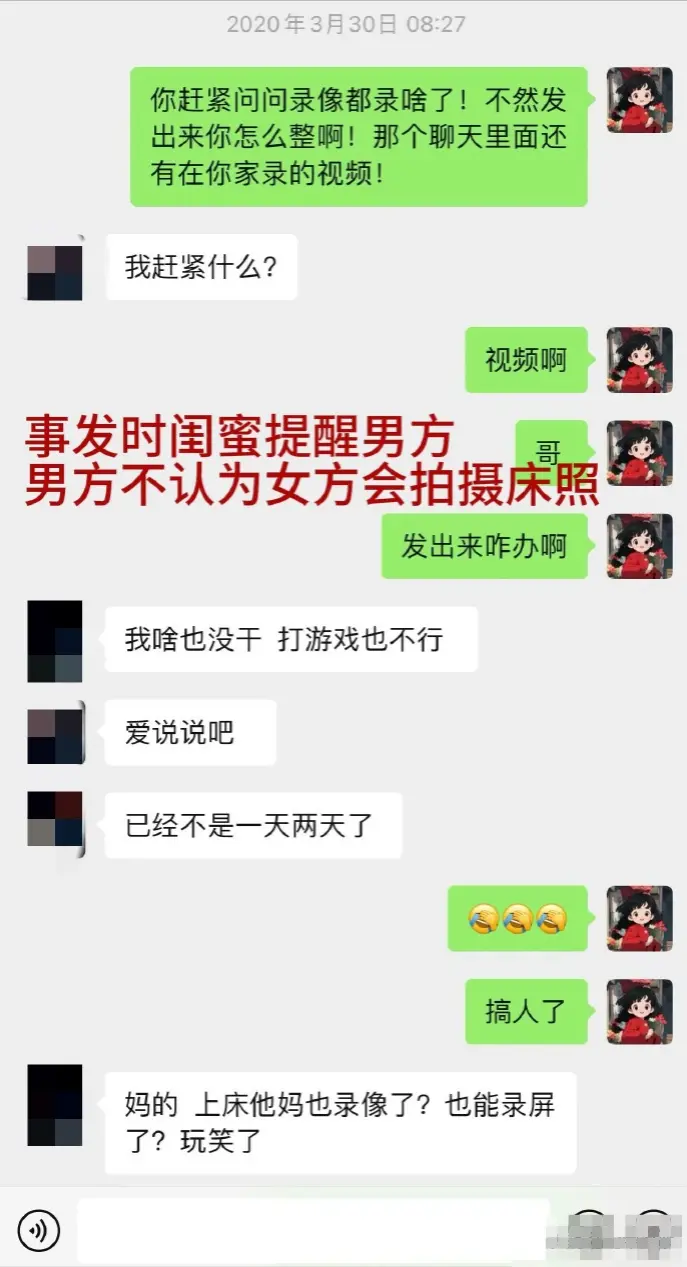This screenshot has width=687, height=1267.
Task: Open the avatar next to '我赶紧什么?'
Action: 54,267
